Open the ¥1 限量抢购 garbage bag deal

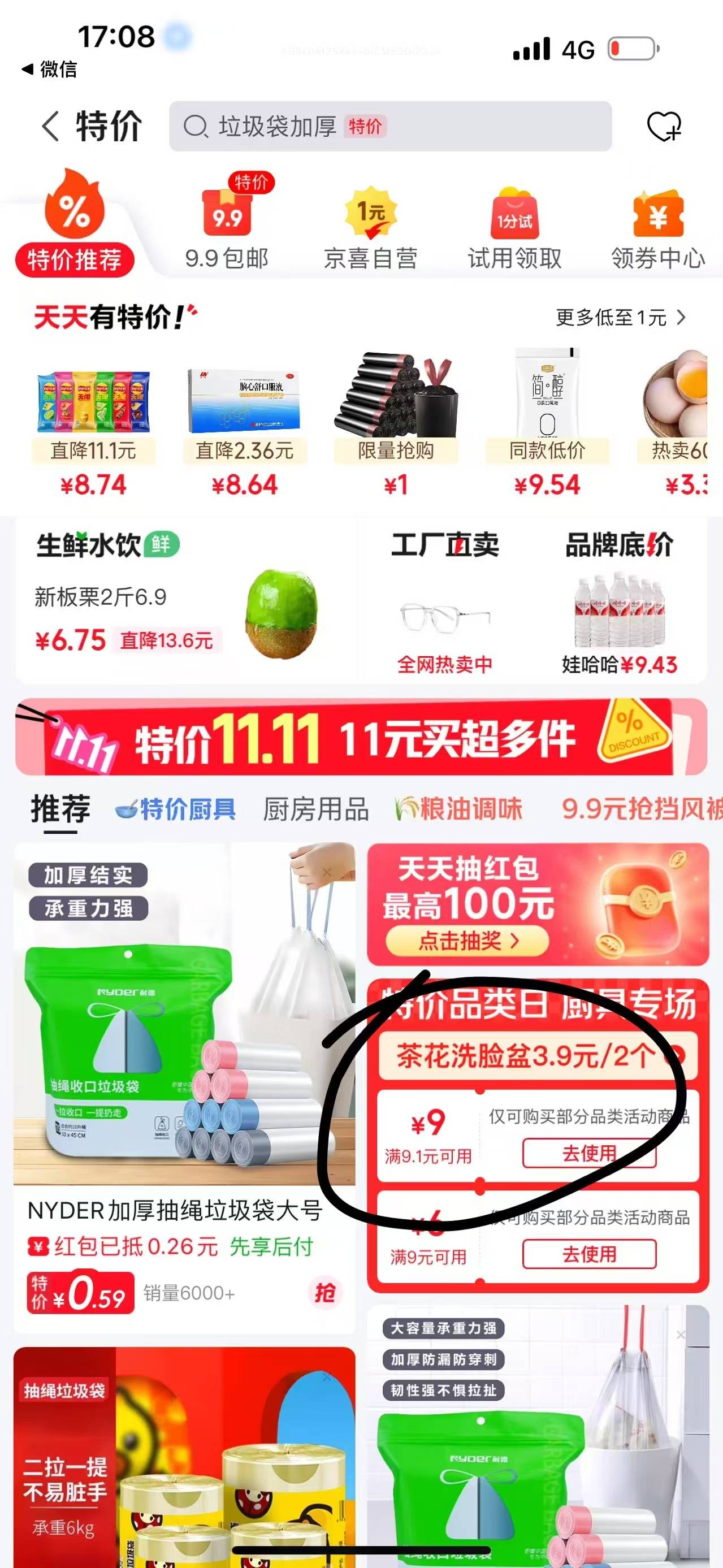396,426
